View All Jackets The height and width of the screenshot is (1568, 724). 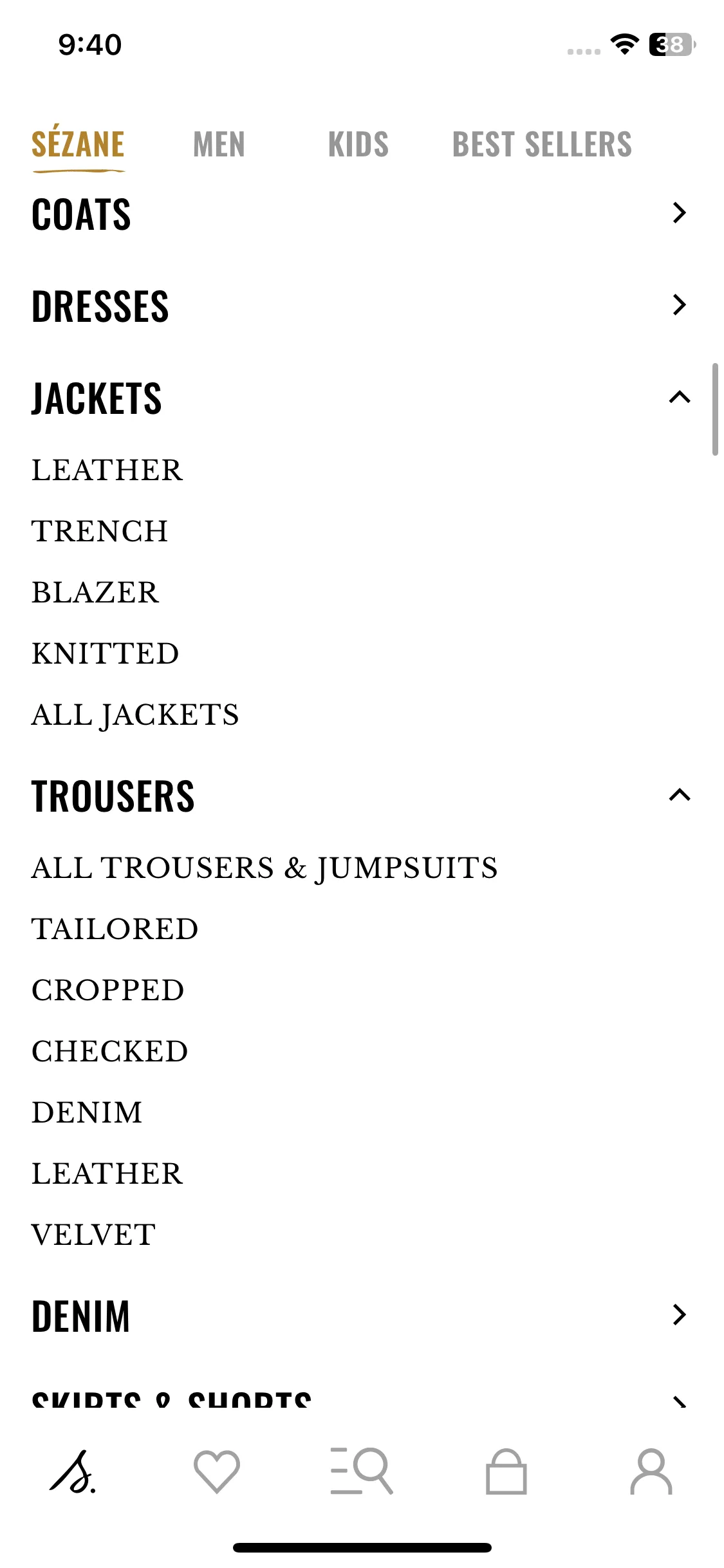point(135,714)
